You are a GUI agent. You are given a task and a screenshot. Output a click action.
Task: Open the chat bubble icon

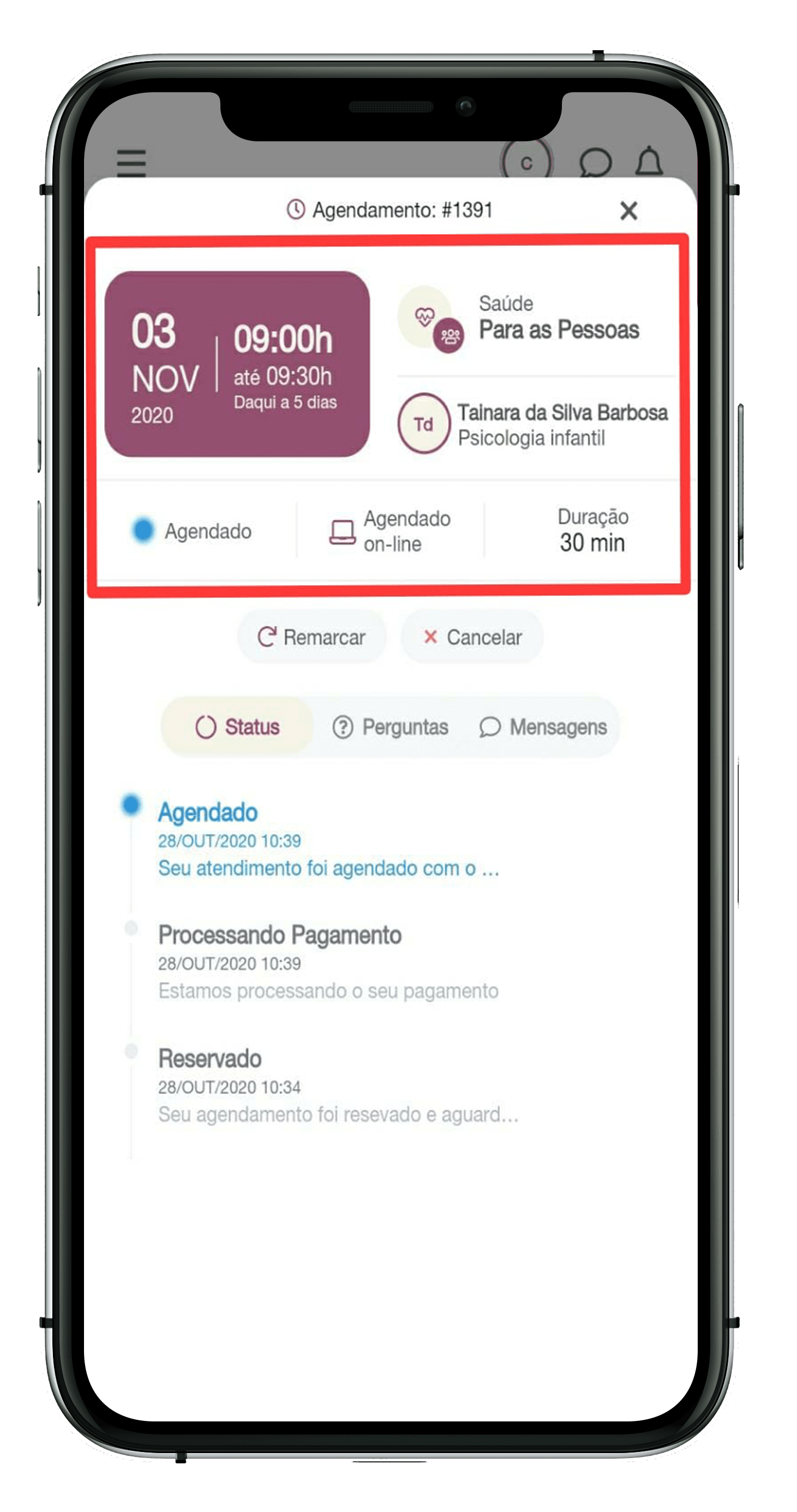[x=595, y=163]
